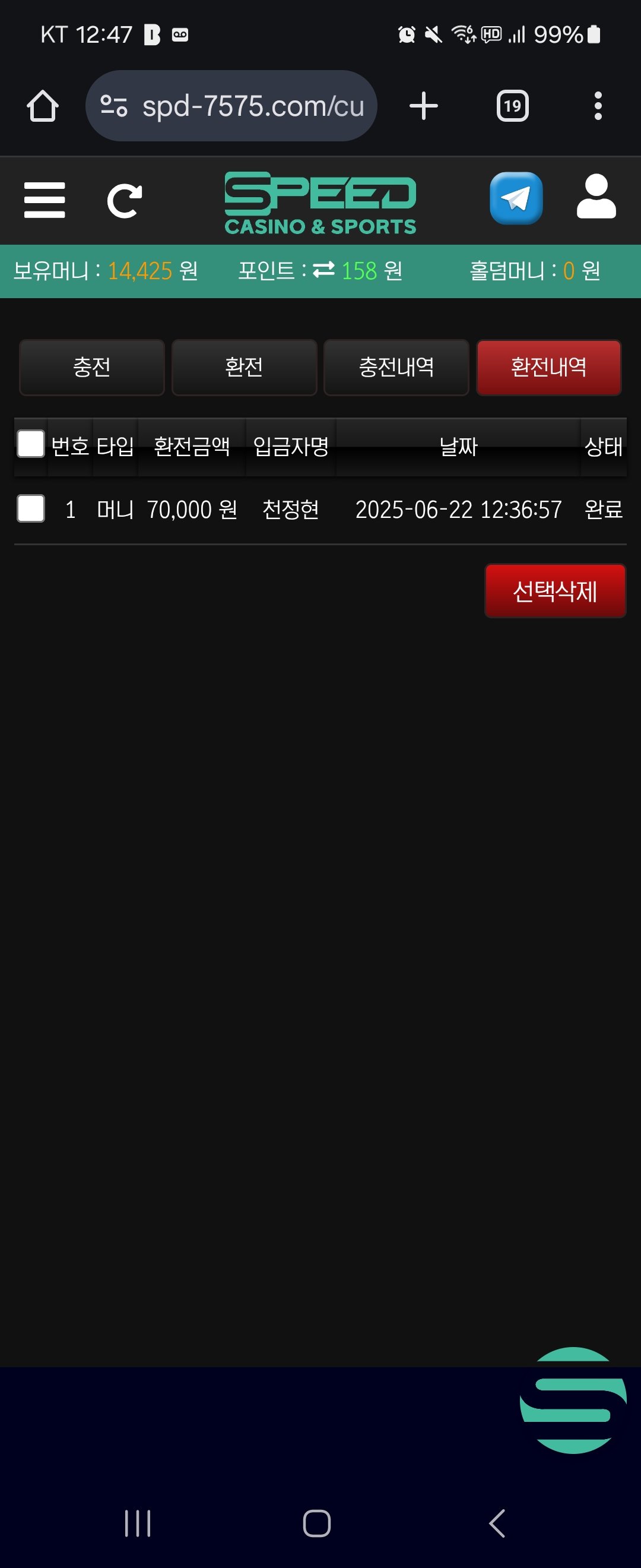The width and height of the screenshot is (641, 1568).
Task: Open the browser overflow menu
Action: click(598, 106)
